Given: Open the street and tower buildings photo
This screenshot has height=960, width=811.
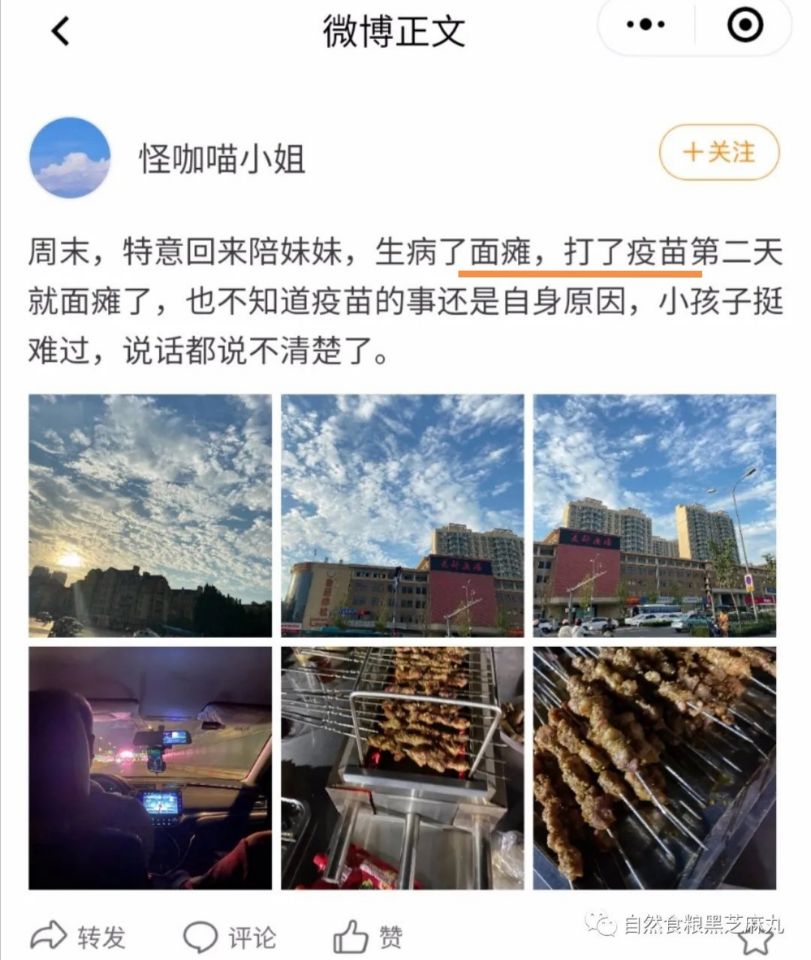Looking at the screenshot, I should (654, 515).
